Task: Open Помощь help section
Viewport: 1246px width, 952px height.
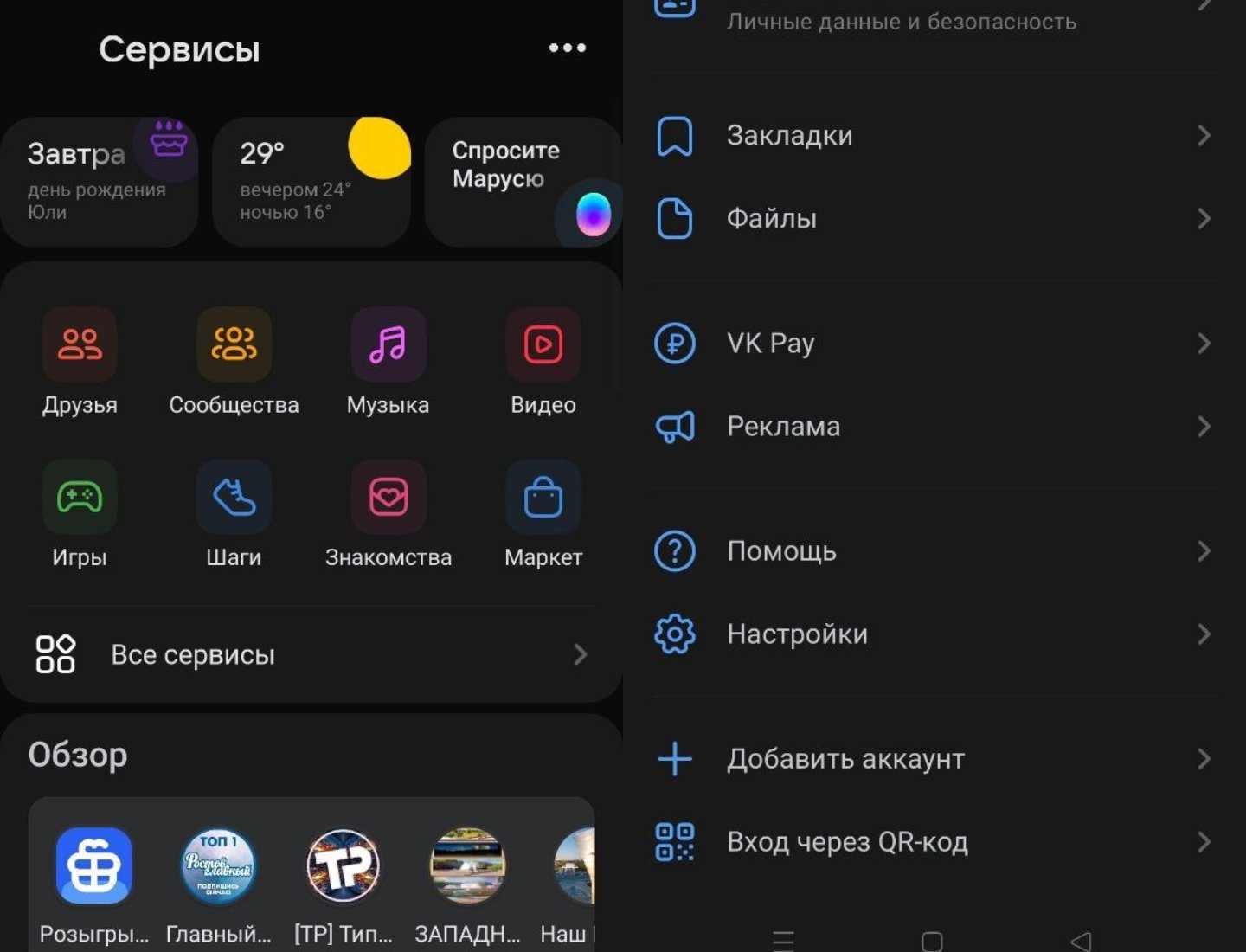Action: point(934,551)
